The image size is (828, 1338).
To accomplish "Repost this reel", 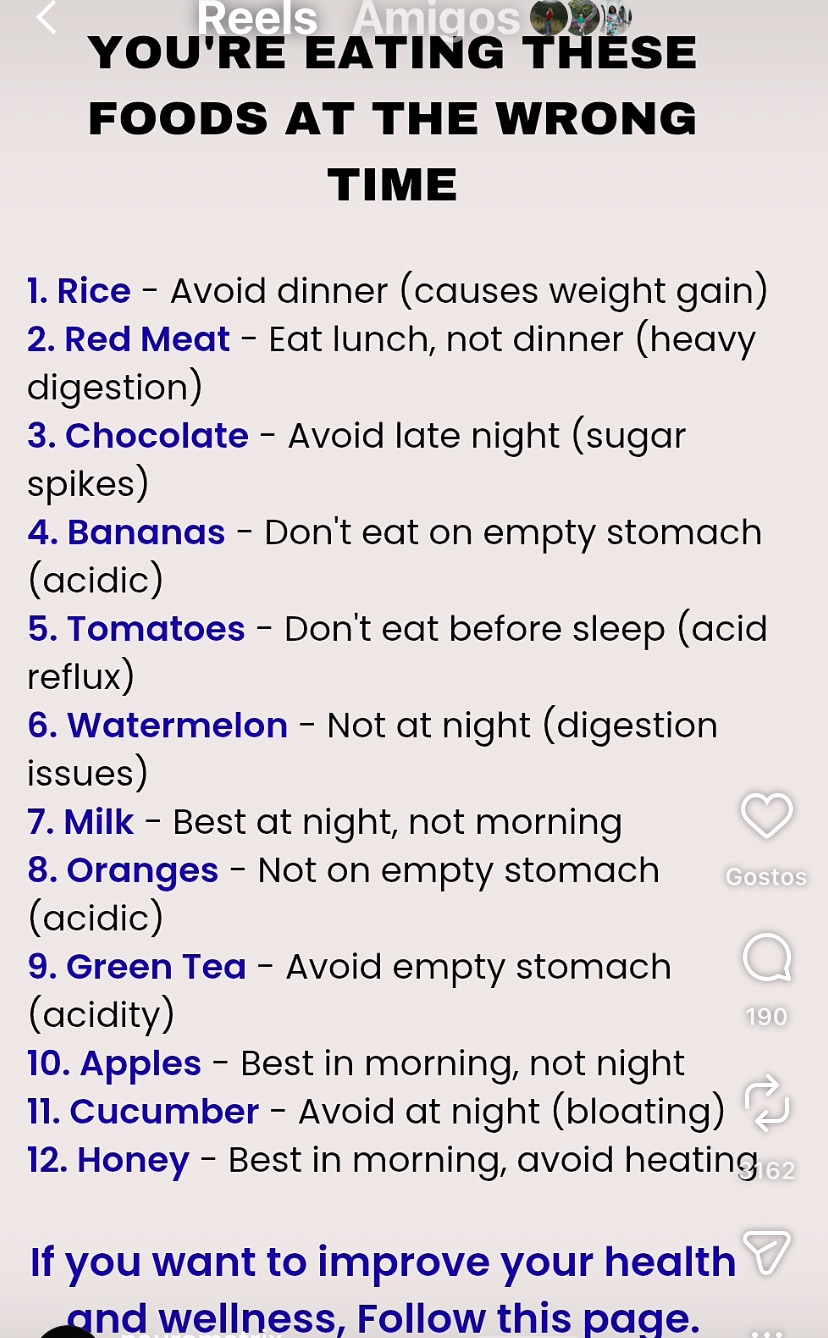I will click(767, 1103).
